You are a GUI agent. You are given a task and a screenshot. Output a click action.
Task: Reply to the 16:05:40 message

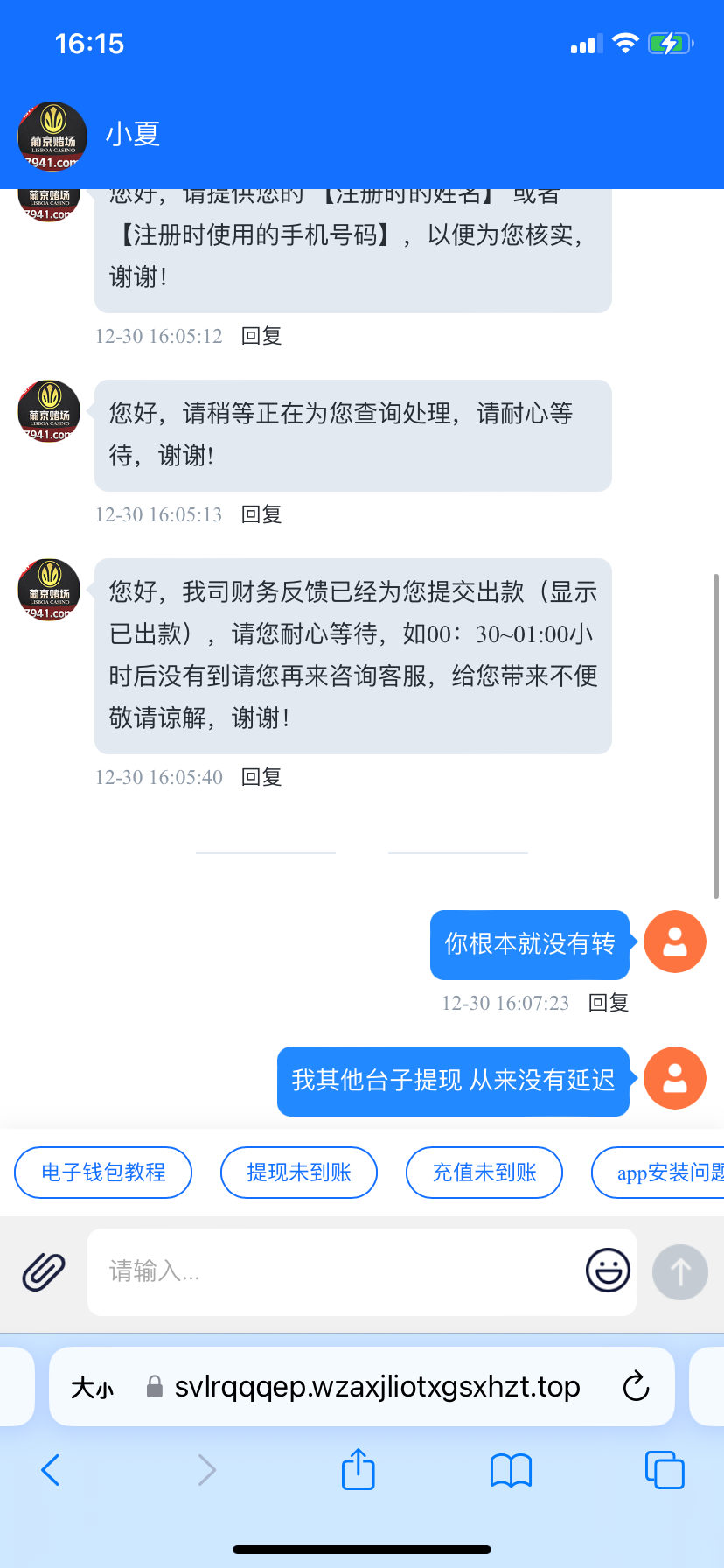pos(261,777)
